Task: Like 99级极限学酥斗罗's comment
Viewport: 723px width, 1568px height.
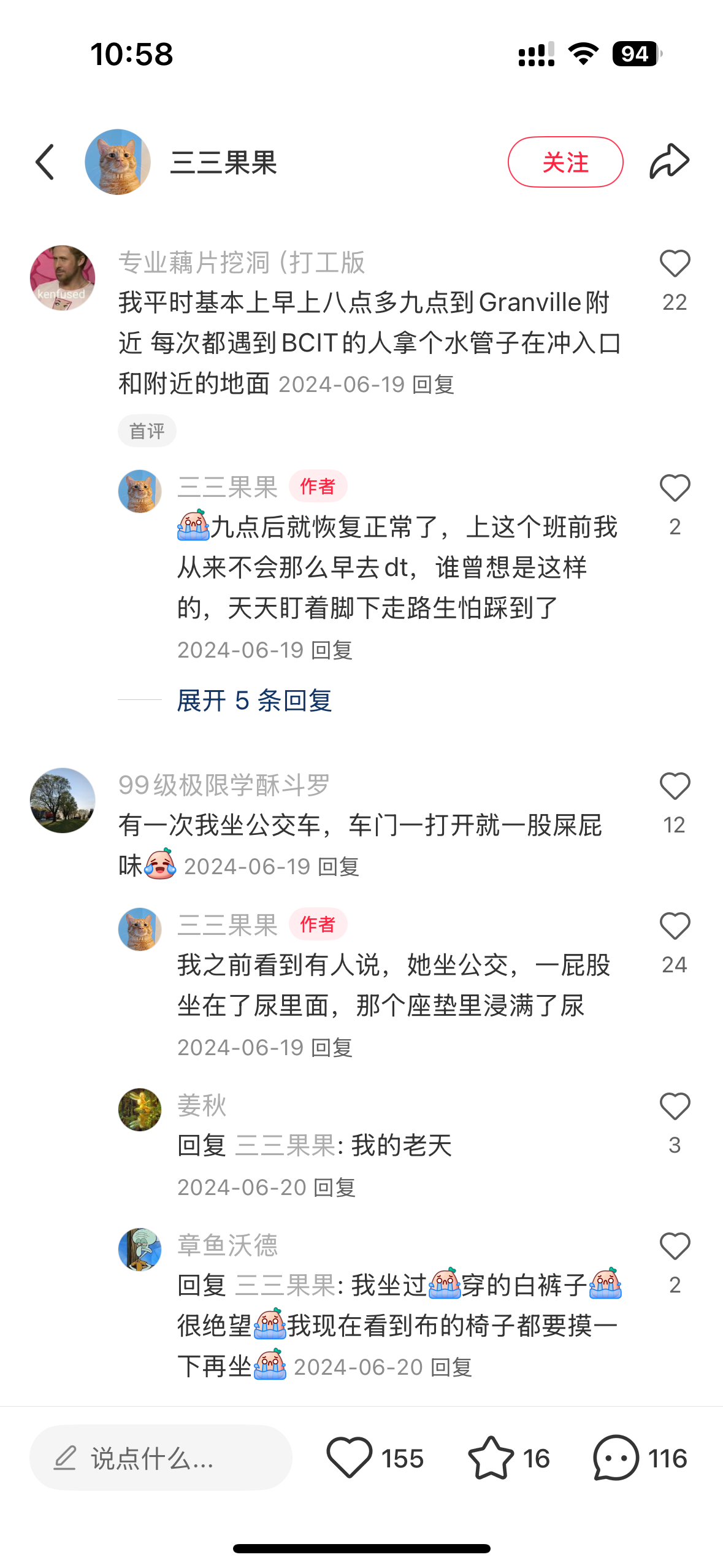Action: (x=675, y=786)
